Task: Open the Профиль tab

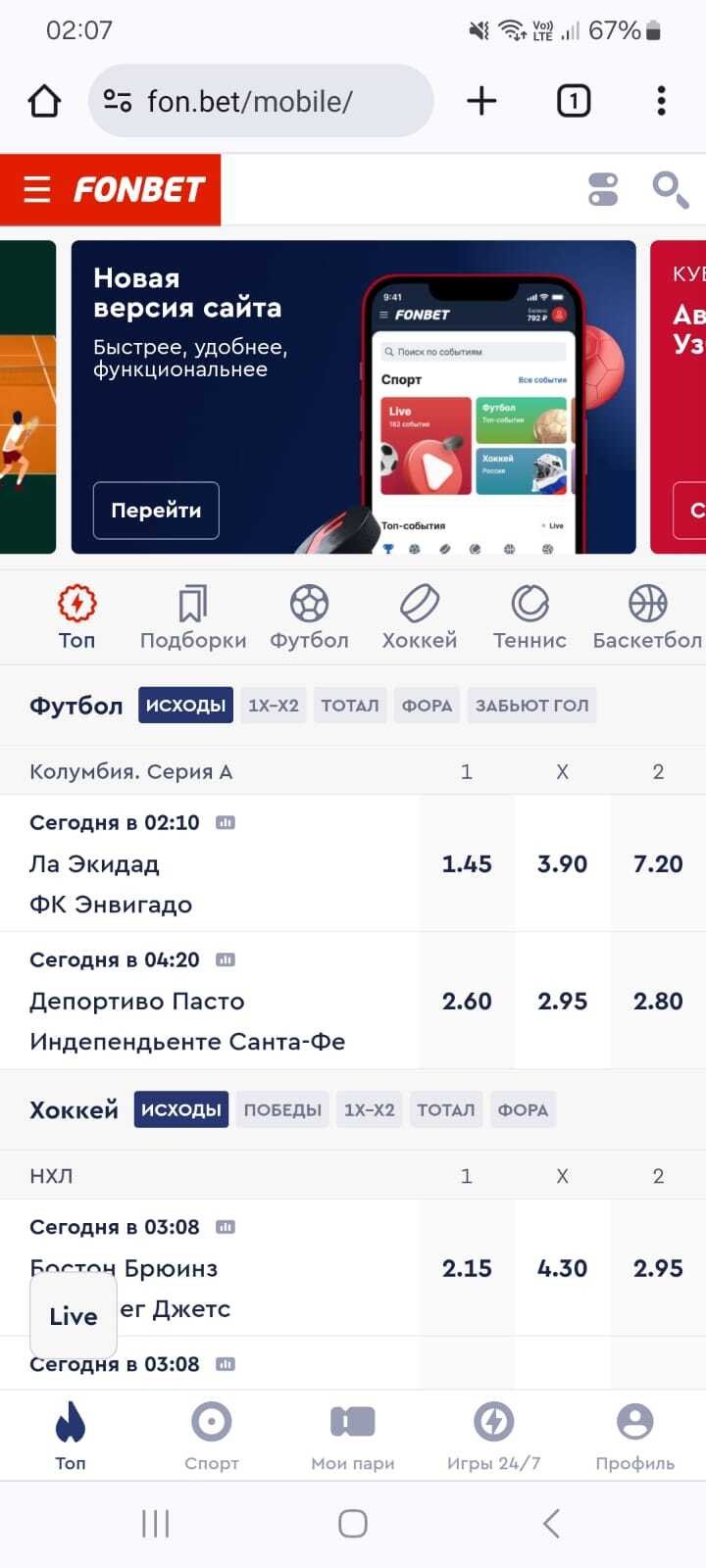Action: [x=634, y=1437]
